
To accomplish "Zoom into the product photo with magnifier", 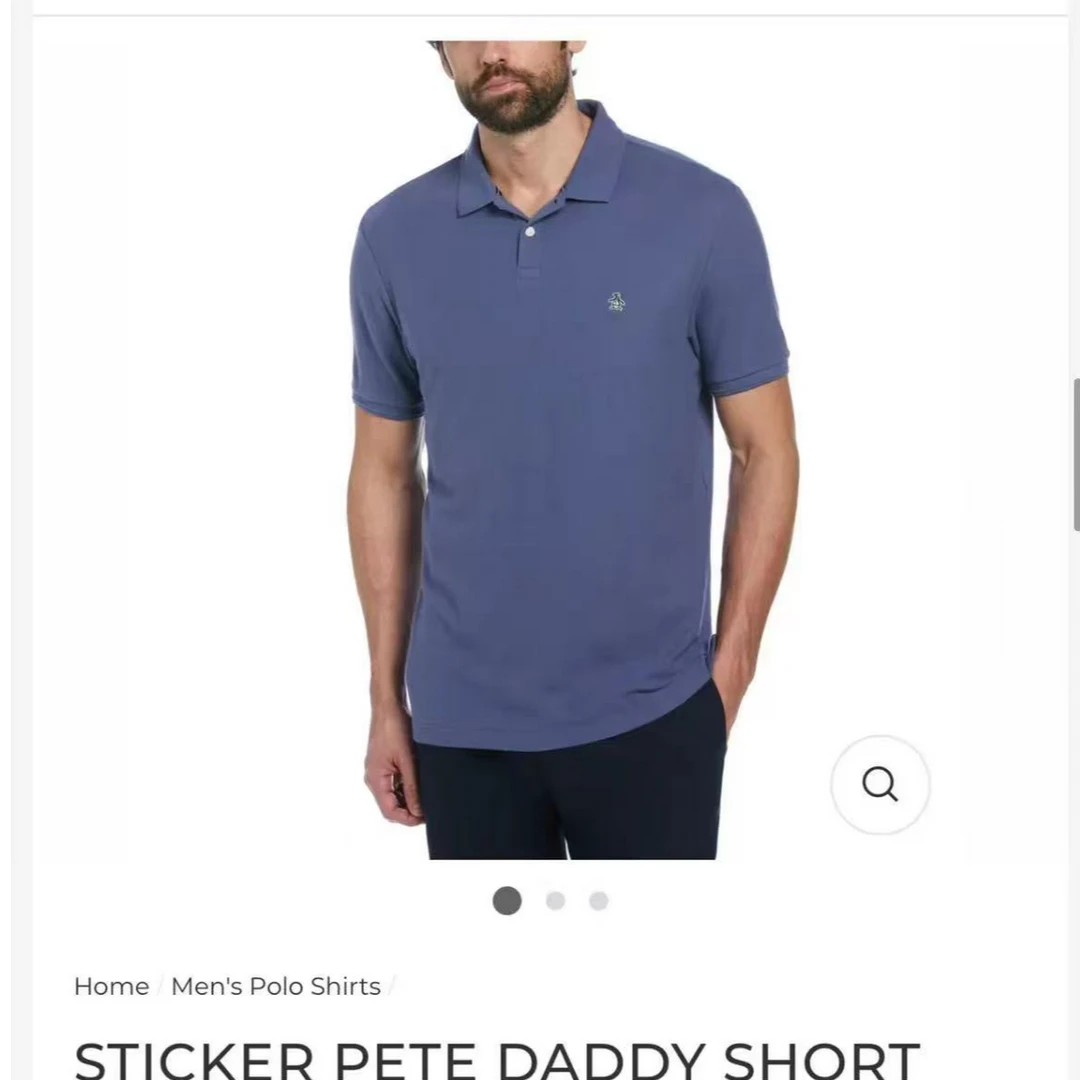I will point(880,785).
